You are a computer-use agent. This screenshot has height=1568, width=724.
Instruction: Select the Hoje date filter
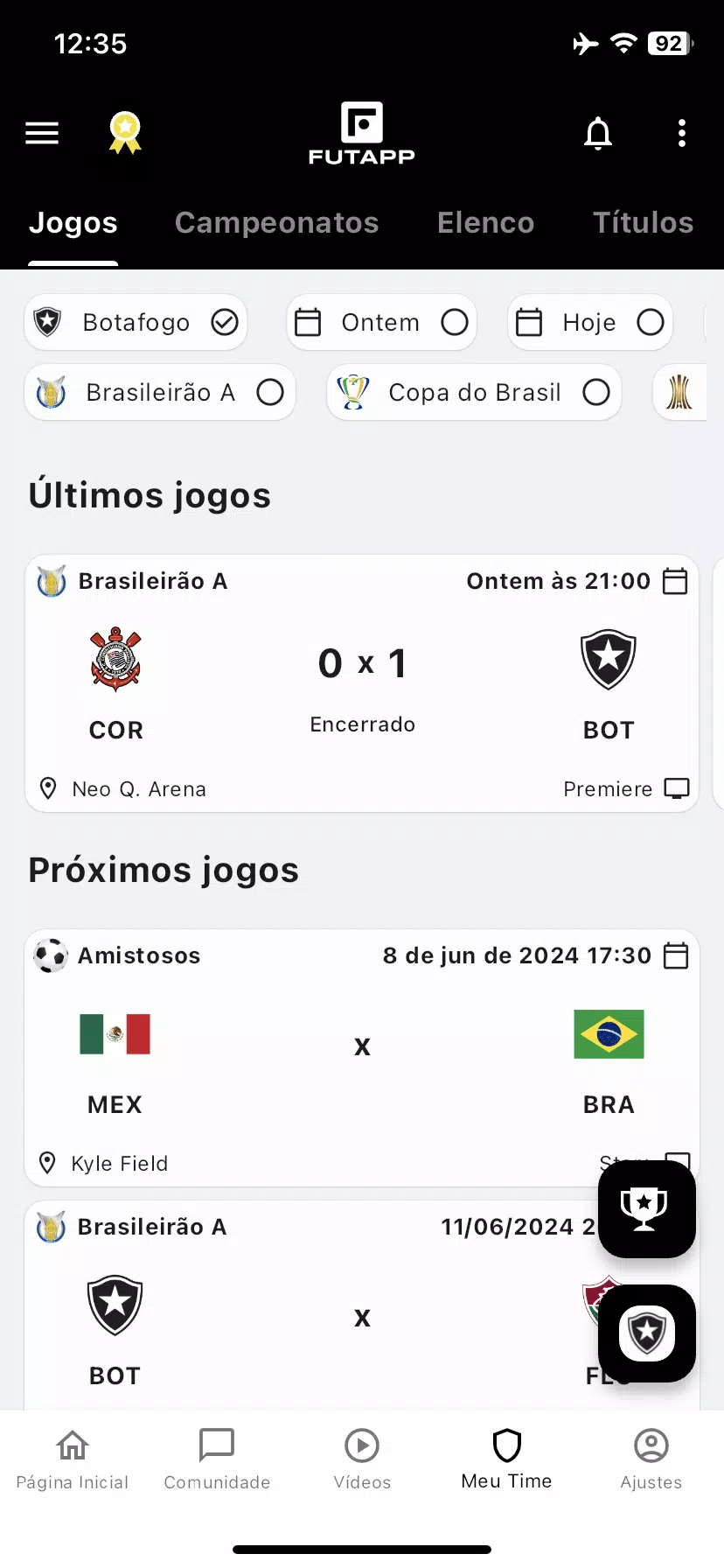click(589, 323)
